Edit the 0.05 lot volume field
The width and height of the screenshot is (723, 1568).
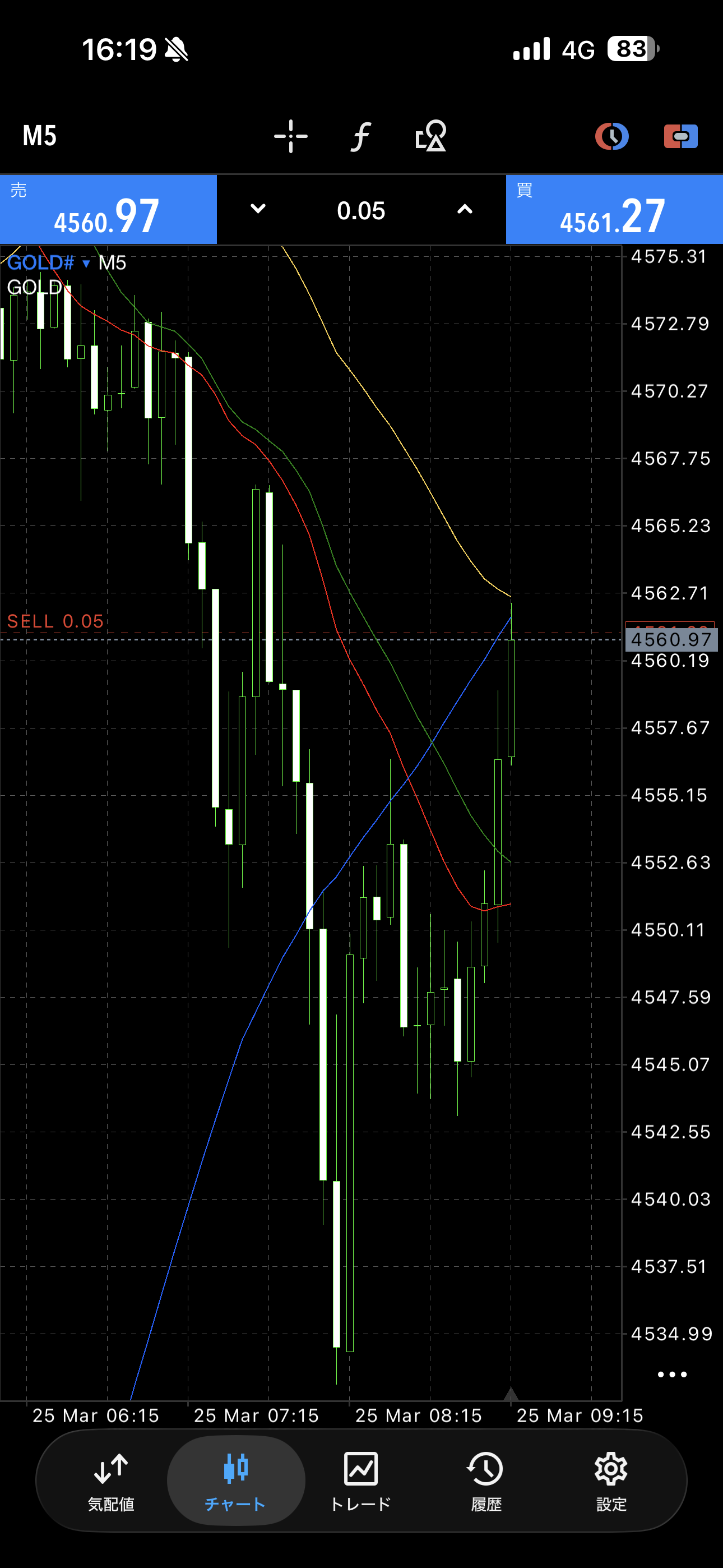click(361, 211)
